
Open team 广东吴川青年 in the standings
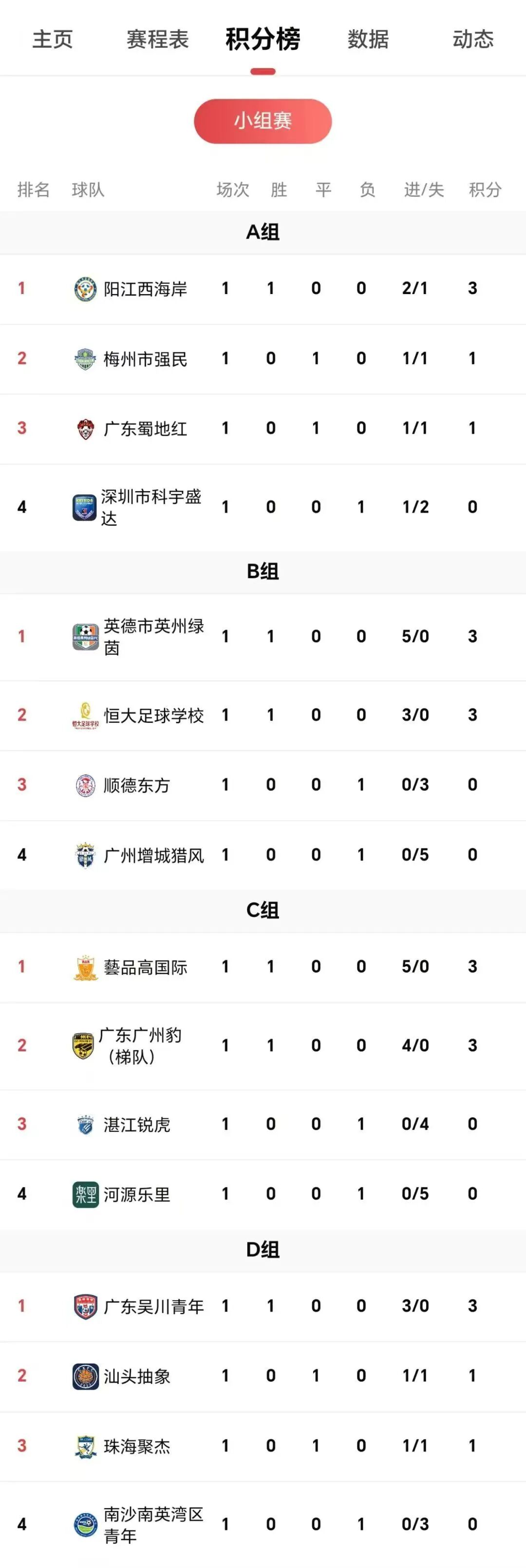[153, 1306]
